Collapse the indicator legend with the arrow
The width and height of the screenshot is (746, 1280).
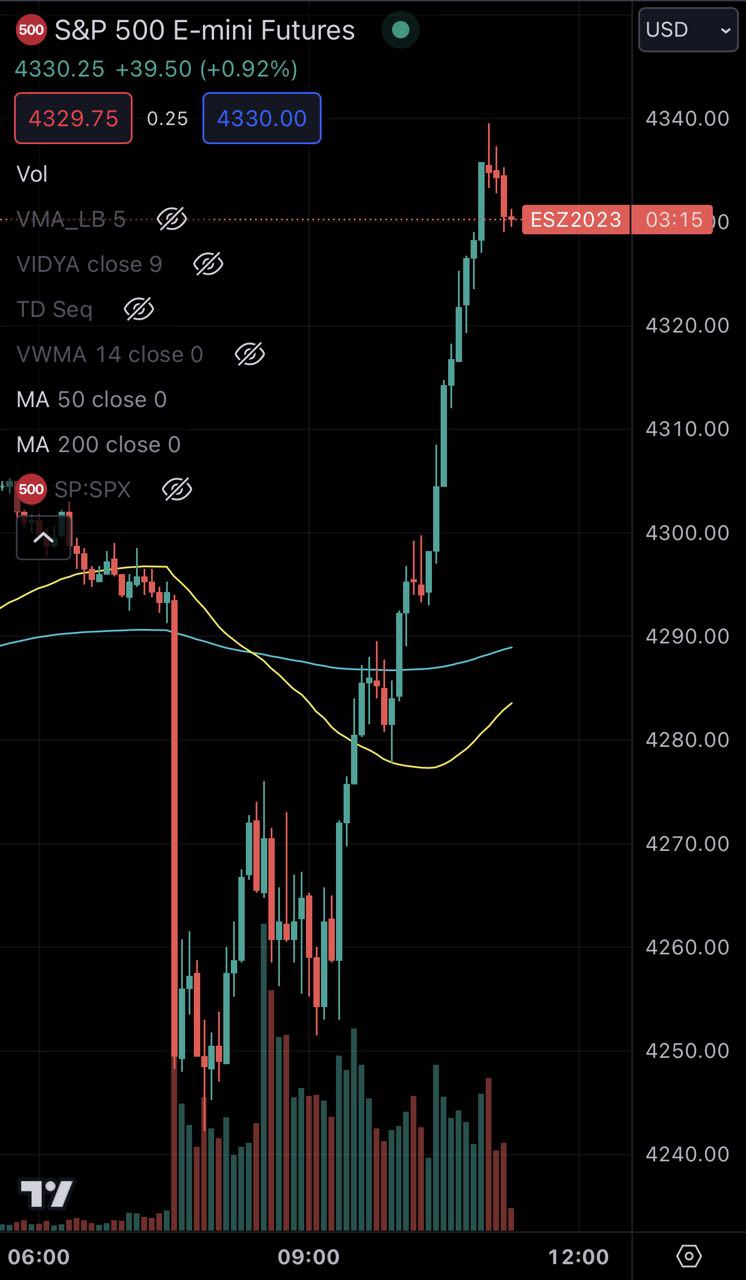coord(43,538)
